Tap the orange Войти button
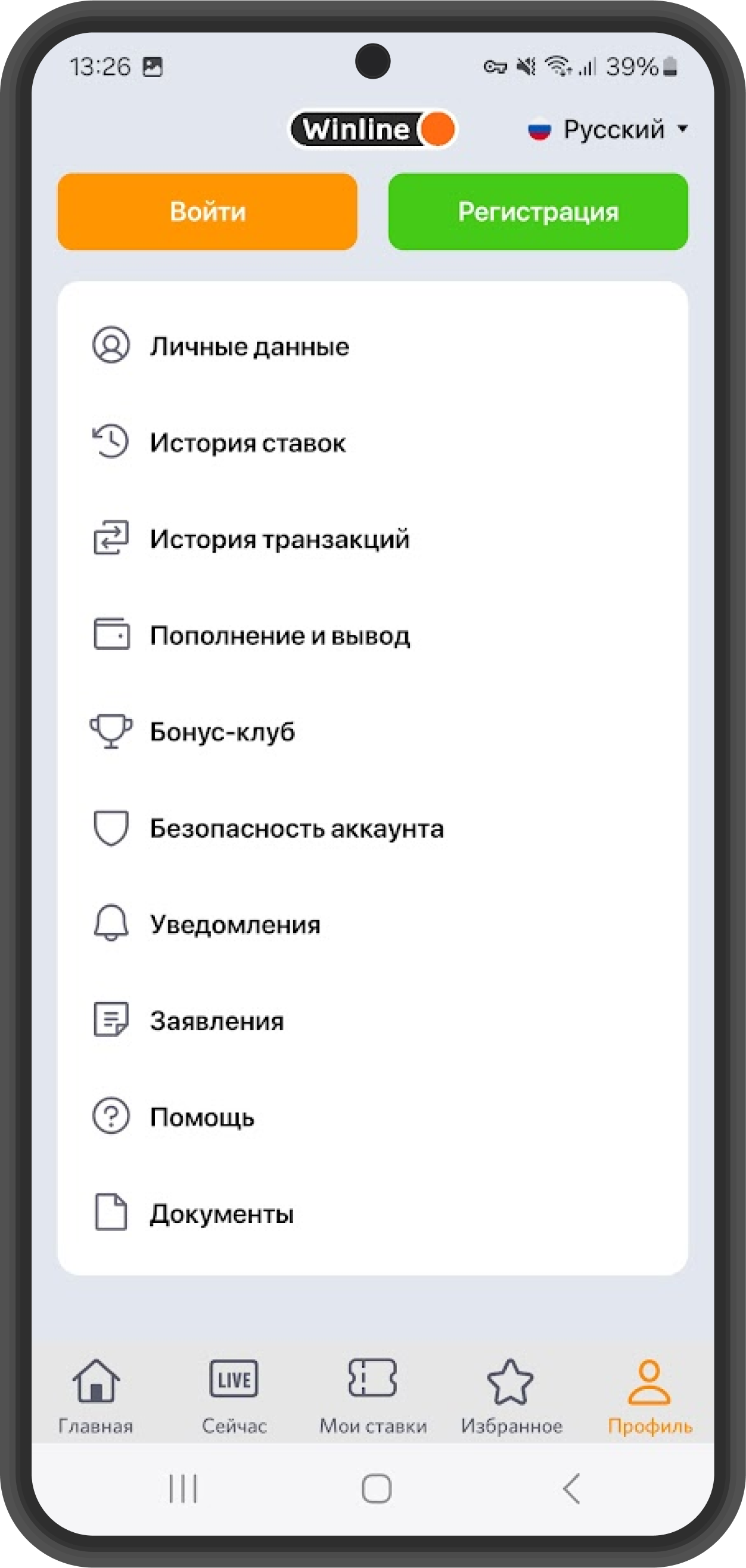The width and height of the screenshot is (746, 1568). click(207, 211)
